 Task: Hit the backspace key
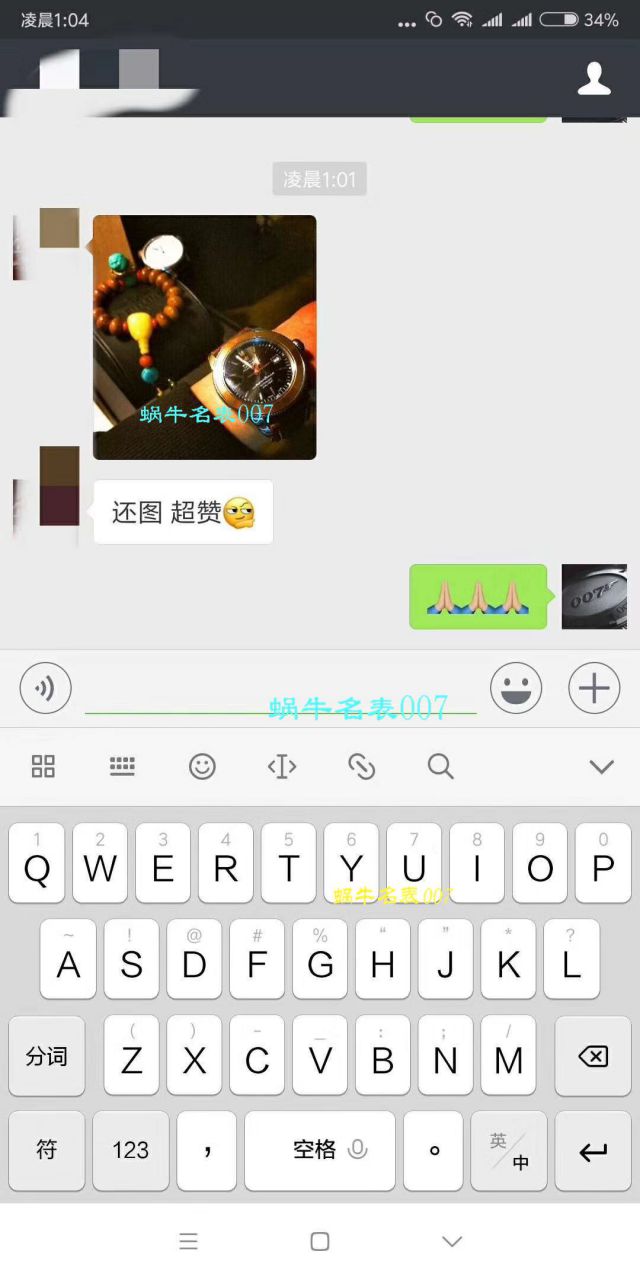point(593,1057)
